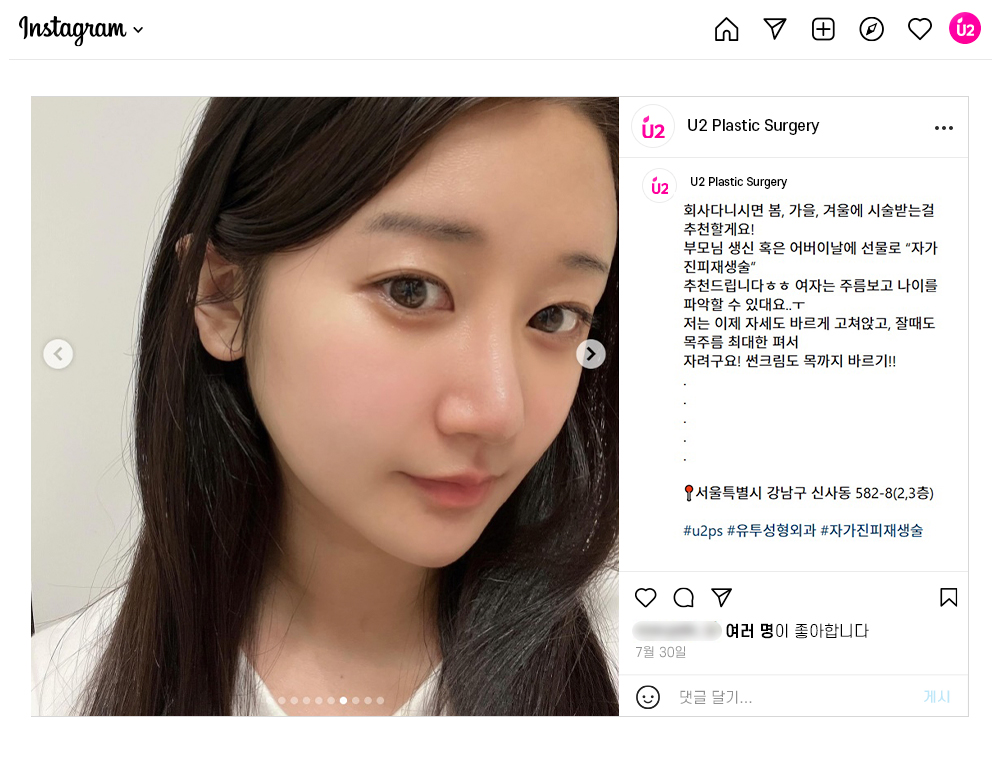Show the previous photo in the carousel
This screenshot has height=760, width=1000.
58,353
